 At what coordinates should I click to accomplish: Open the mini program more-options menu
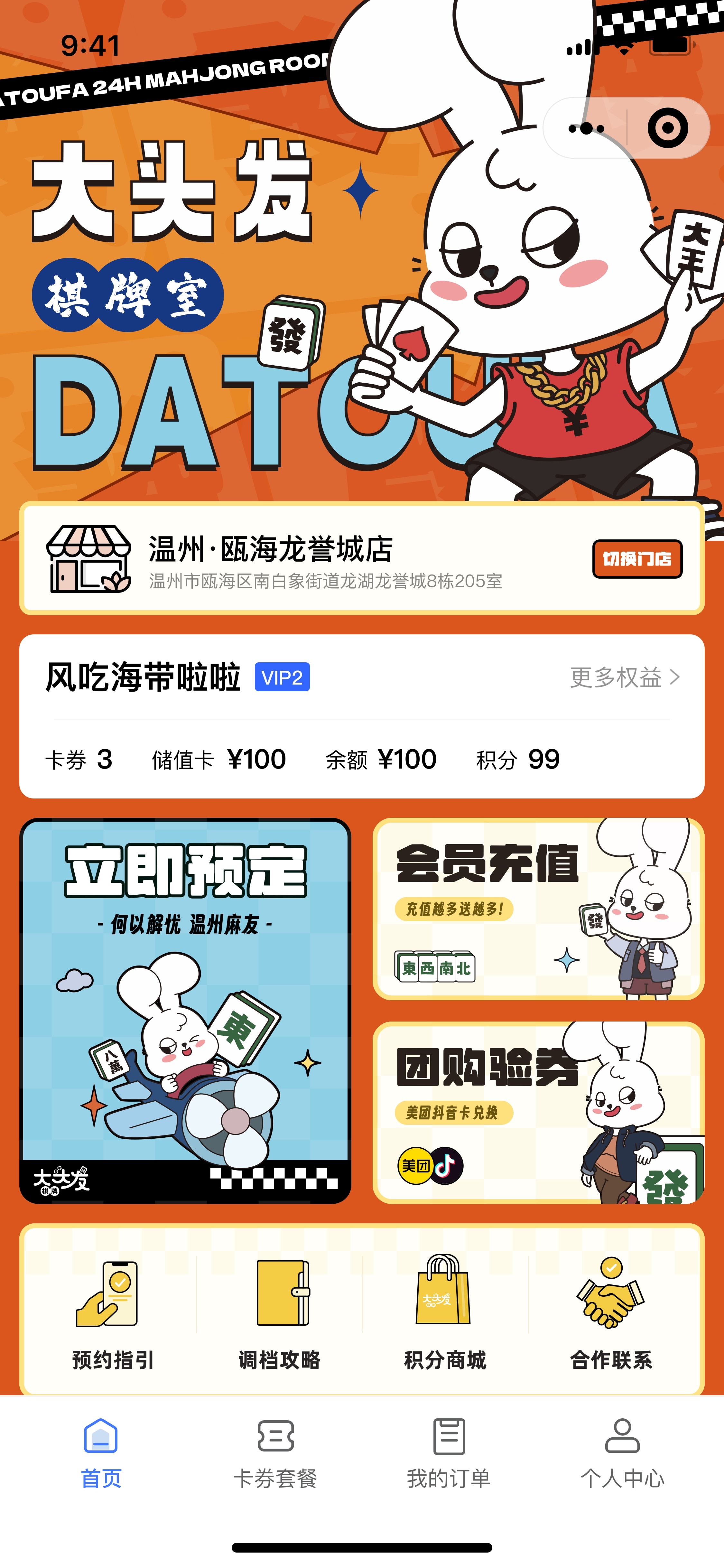pos(586,128)
